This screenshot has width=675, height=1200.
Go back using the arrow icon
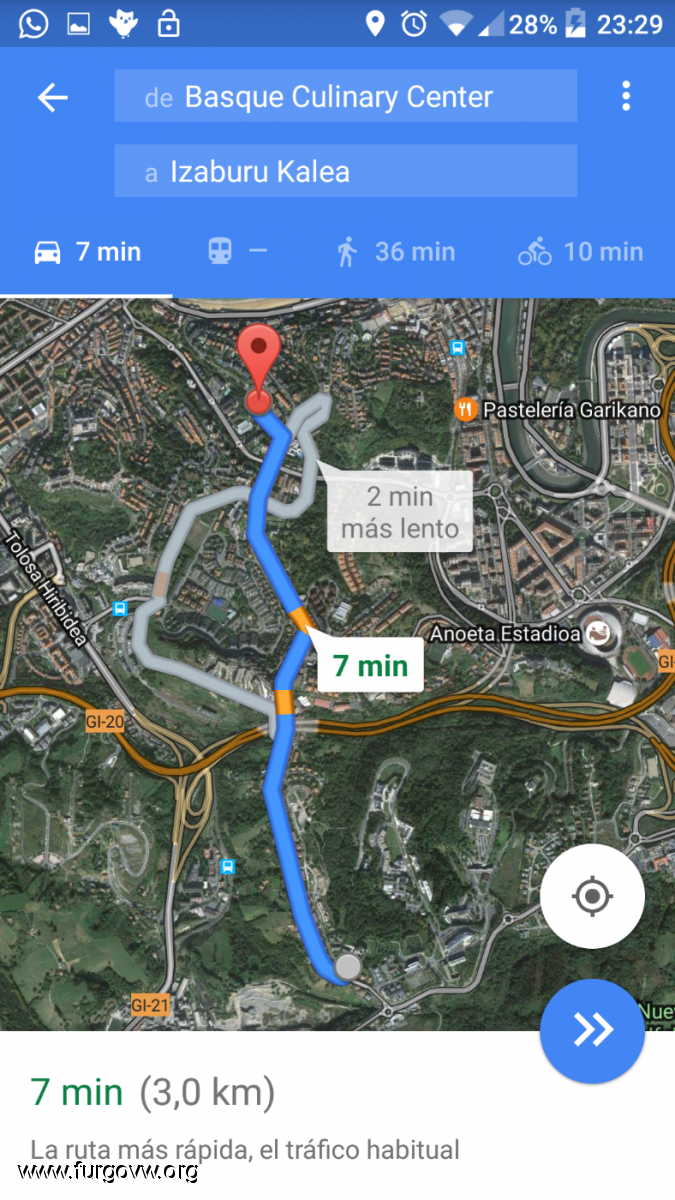pyautogui.click(x=52, y=97)
